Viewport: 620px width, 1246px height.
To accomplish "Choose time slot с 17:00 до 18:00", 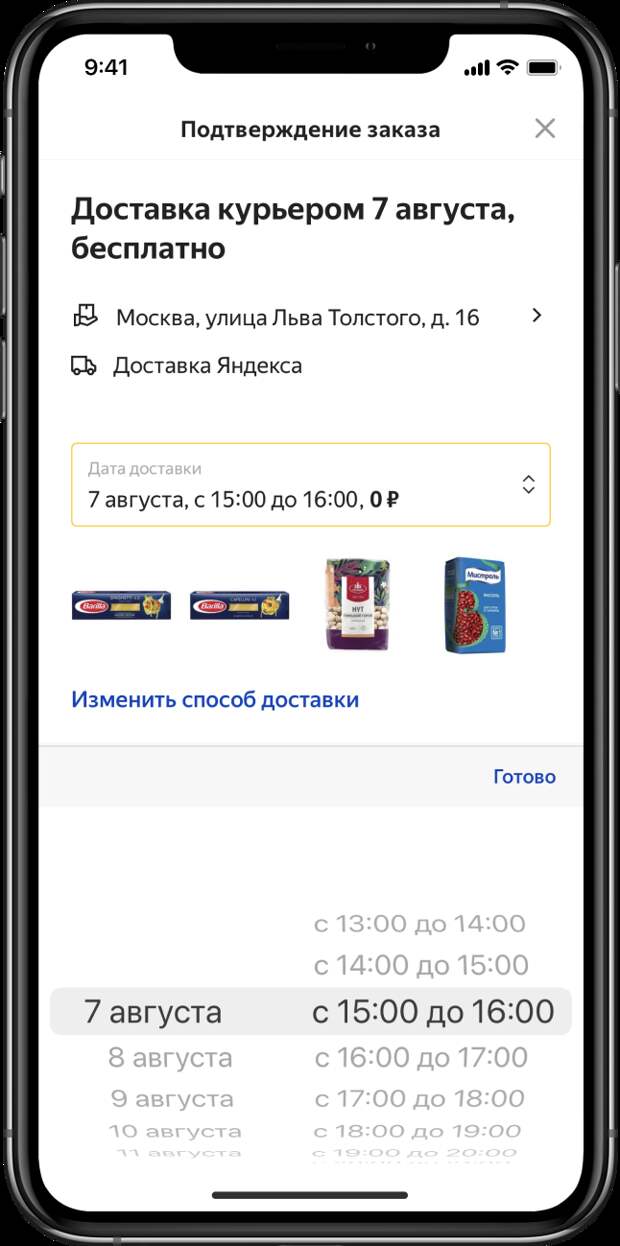I will 420,1098.
